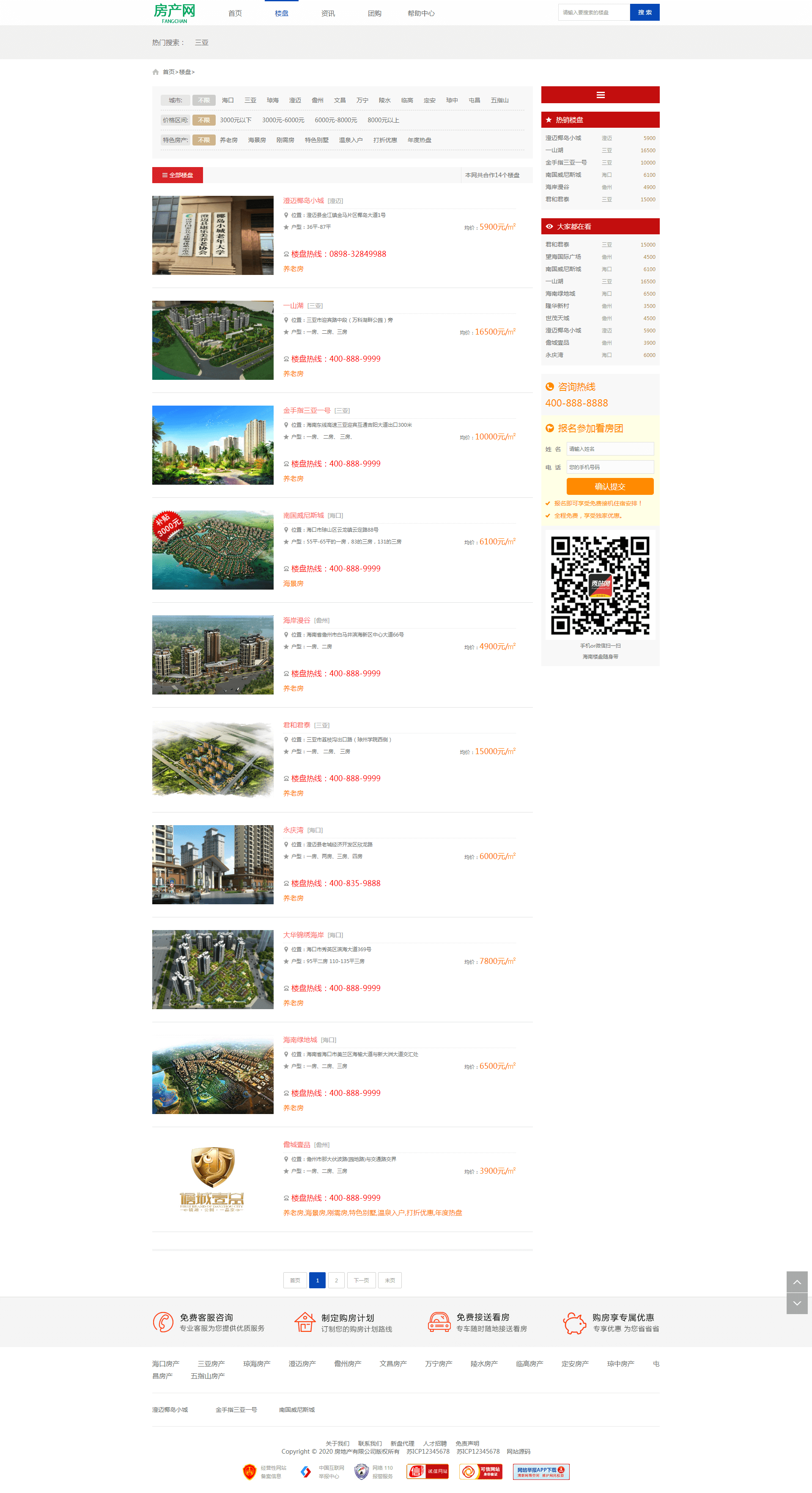
Task: Select price range 3000元-6000元
Action: tap(283, 120)
